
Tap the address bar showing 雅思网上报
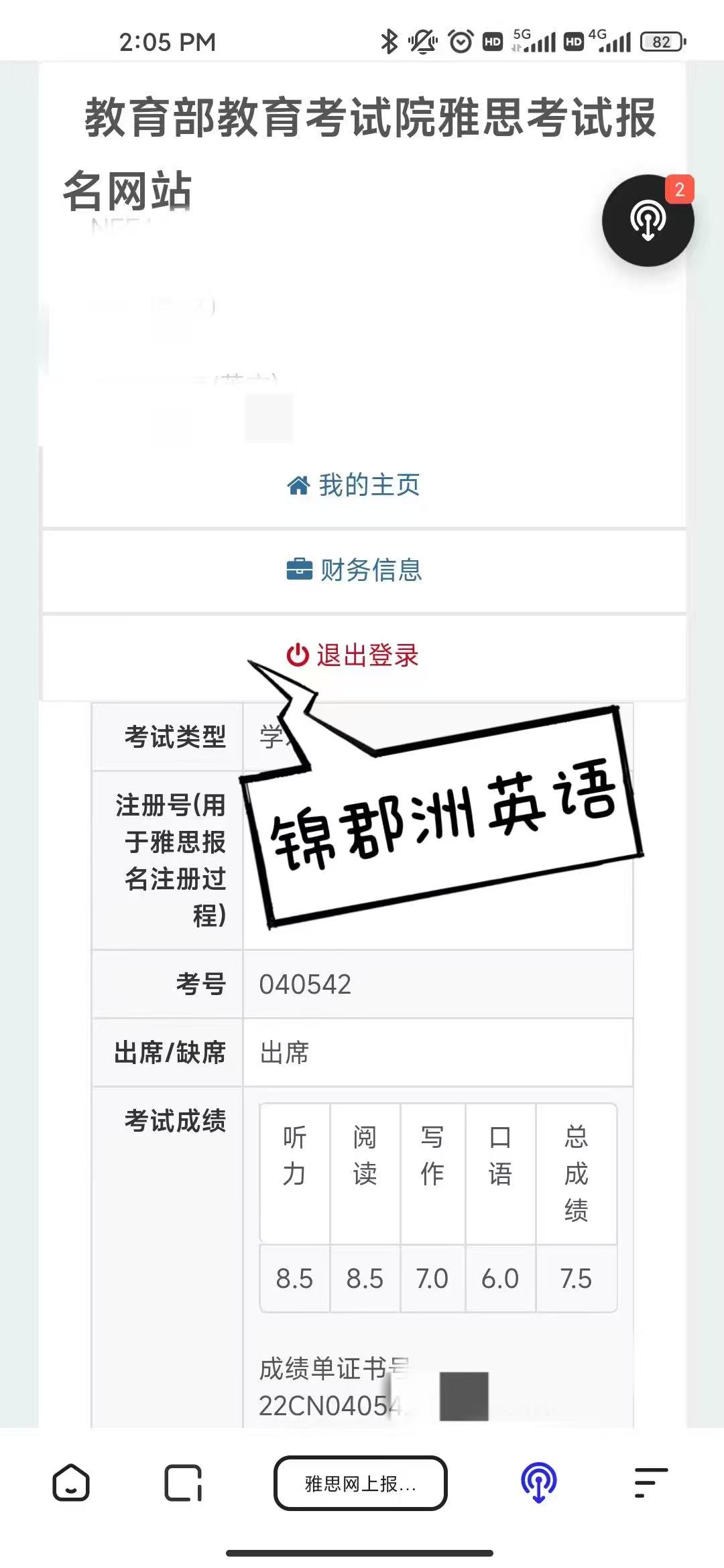click(361, 1484)
